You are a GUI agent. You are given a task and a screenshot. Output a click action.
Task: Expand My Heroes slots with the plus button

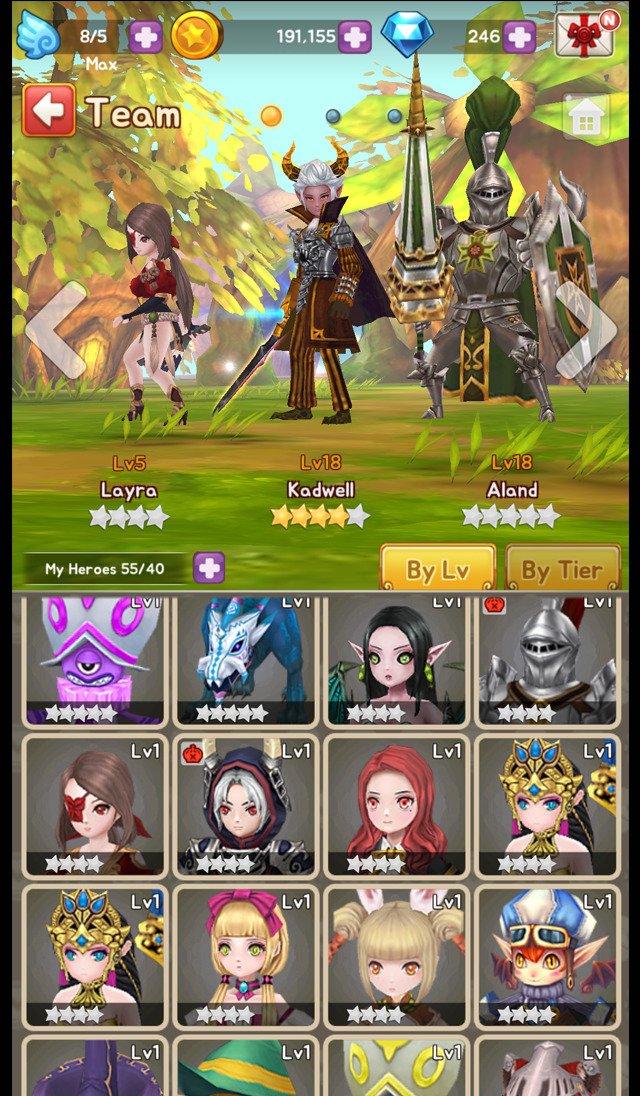tap(209, 568)
